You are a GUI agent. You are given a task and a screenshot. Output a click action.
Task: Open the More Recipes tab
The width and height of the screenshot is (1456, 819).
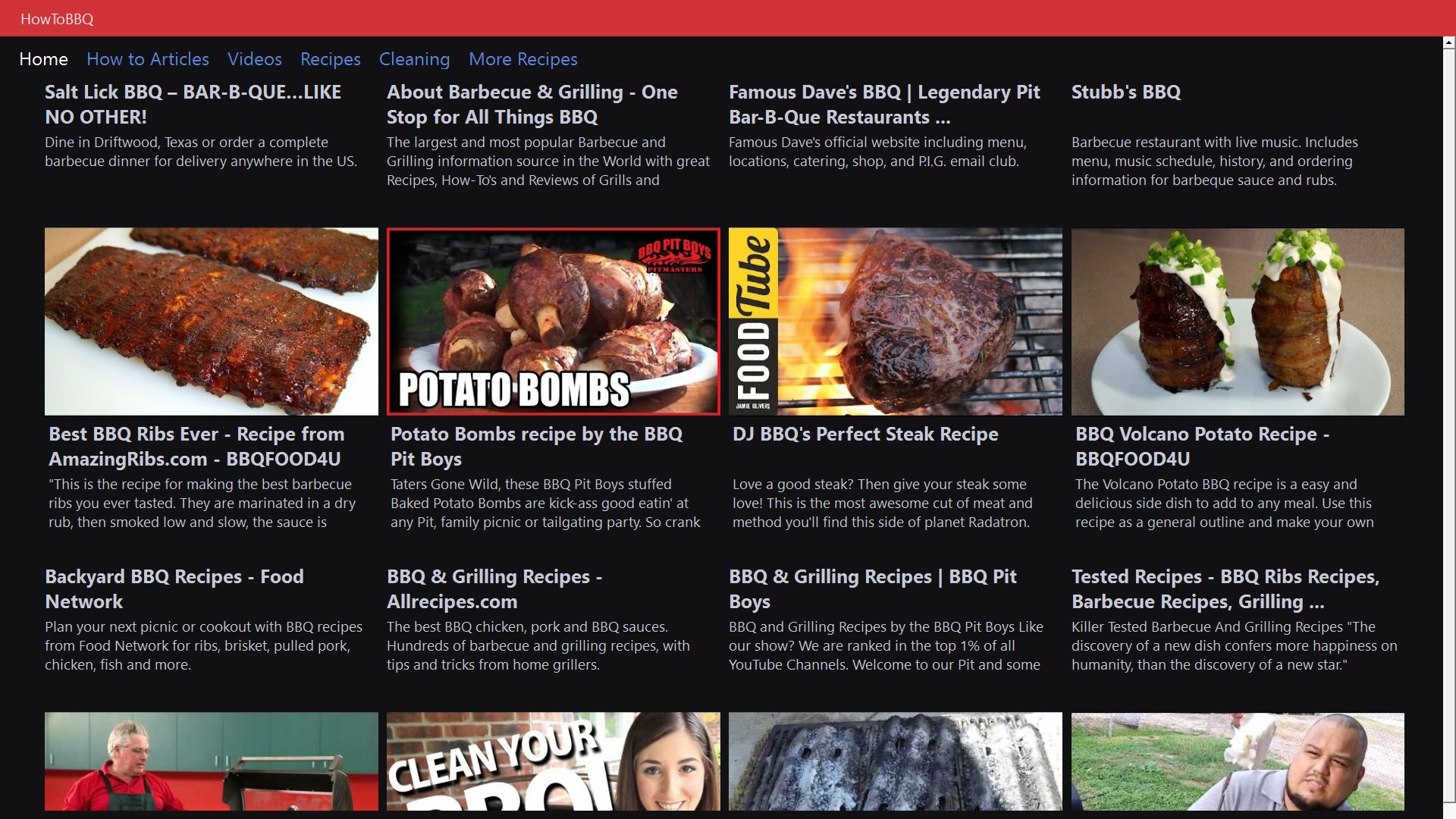click(x=522, y=59)
